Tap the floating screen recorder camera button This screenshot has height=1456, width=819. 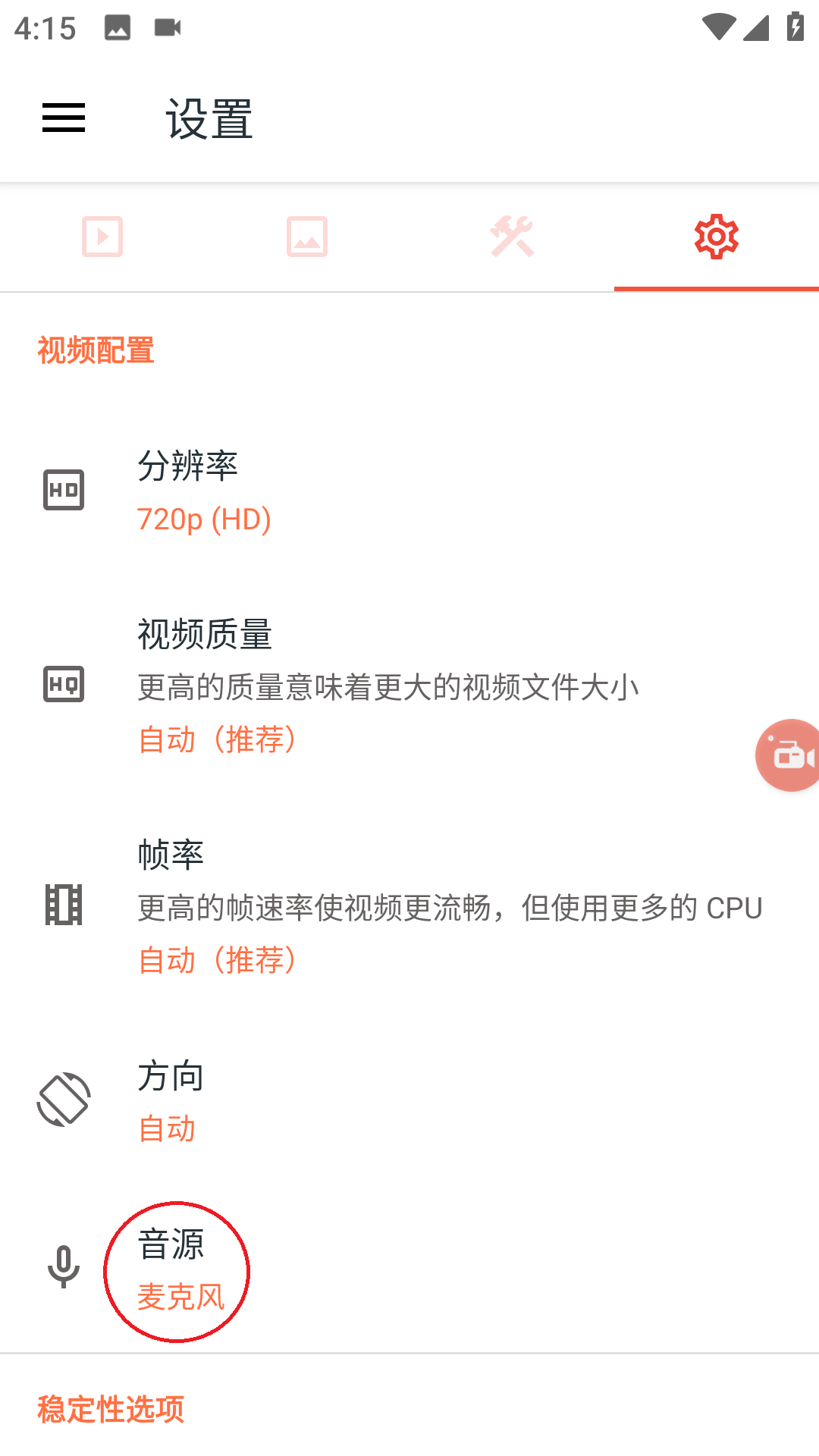(790, 755)
